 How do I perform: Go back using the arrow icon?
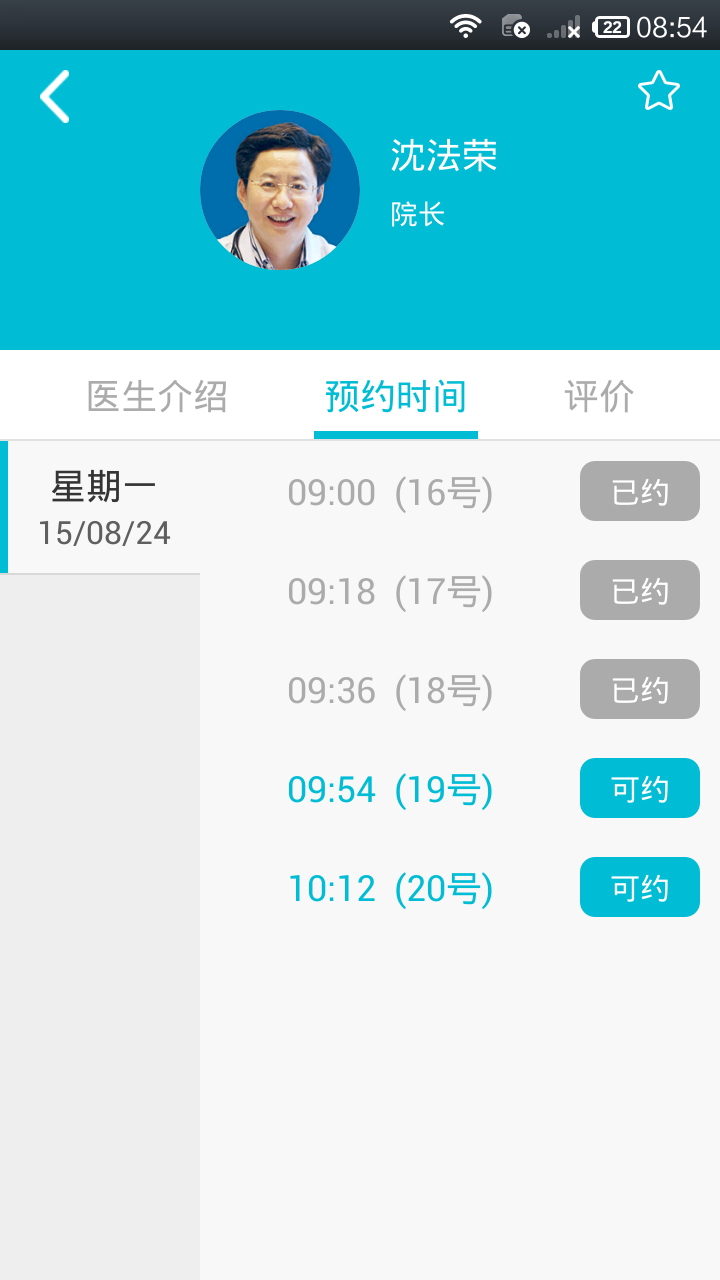point(55,97)
